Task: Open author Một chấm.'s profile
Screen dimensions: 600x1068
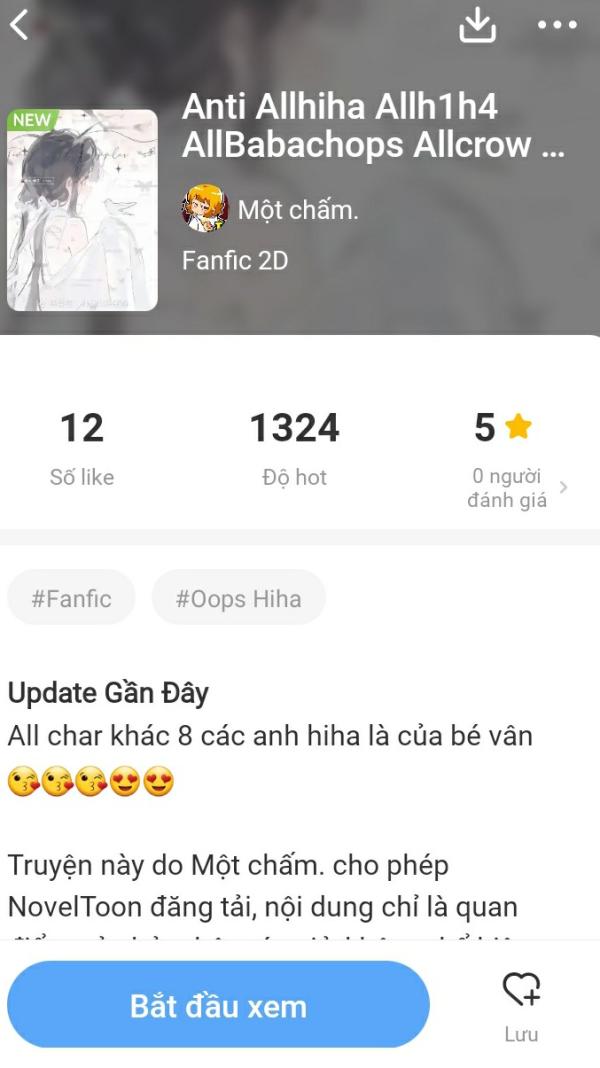Action: [298, 209]
